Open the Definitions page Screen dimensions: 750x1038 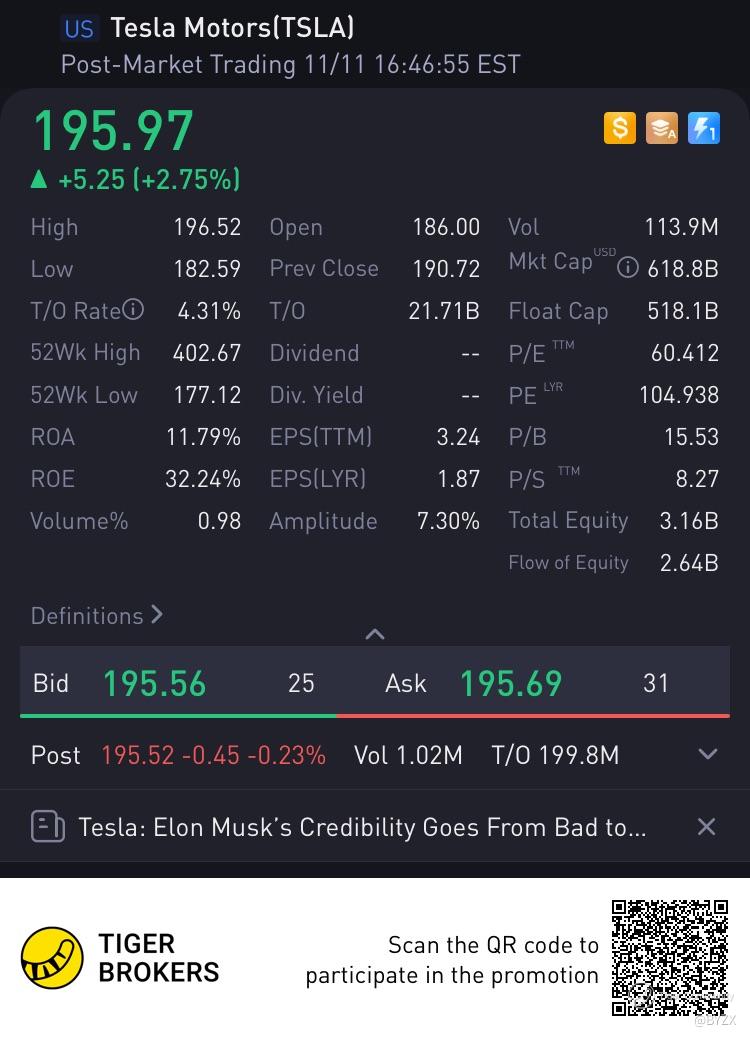(x=96, y=616)
